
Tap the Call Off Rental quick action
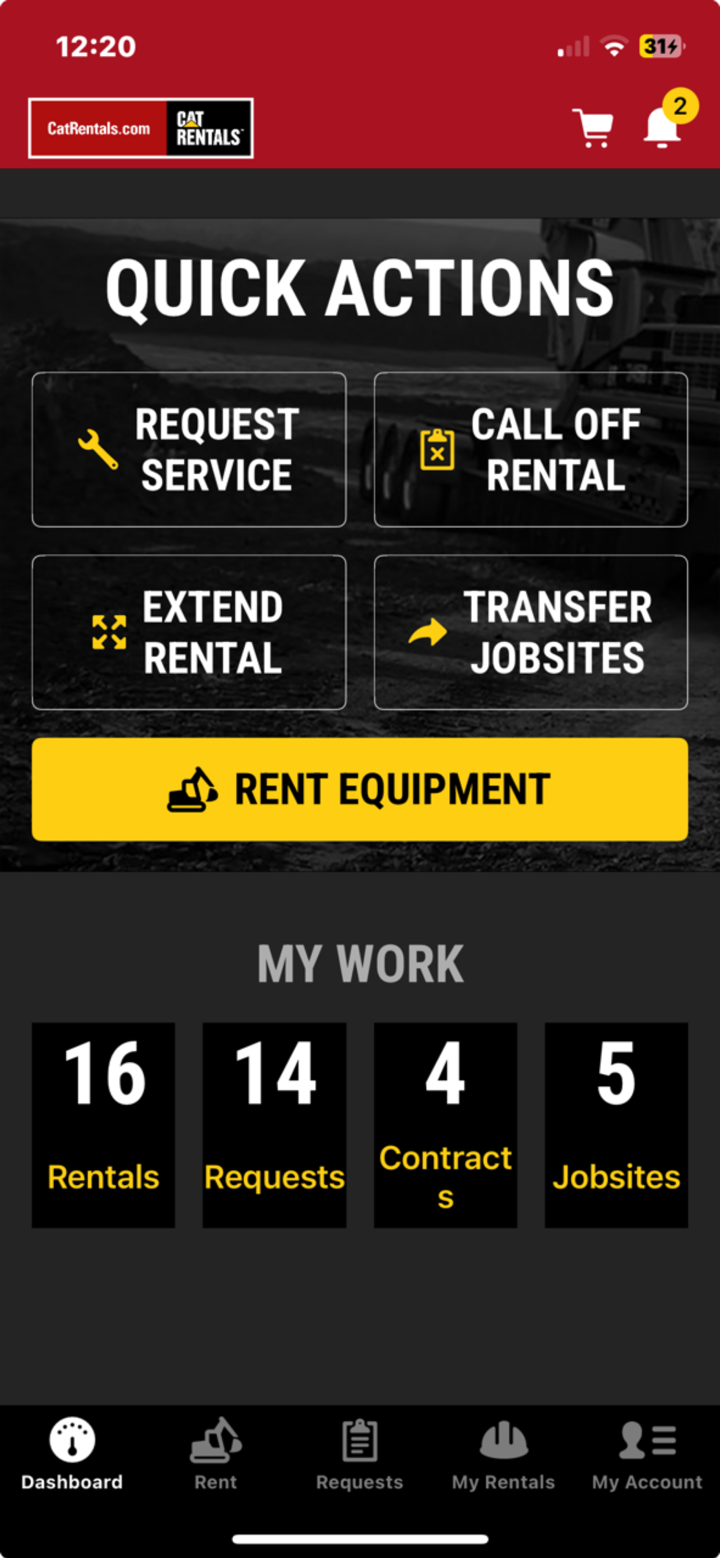(530, 449)
